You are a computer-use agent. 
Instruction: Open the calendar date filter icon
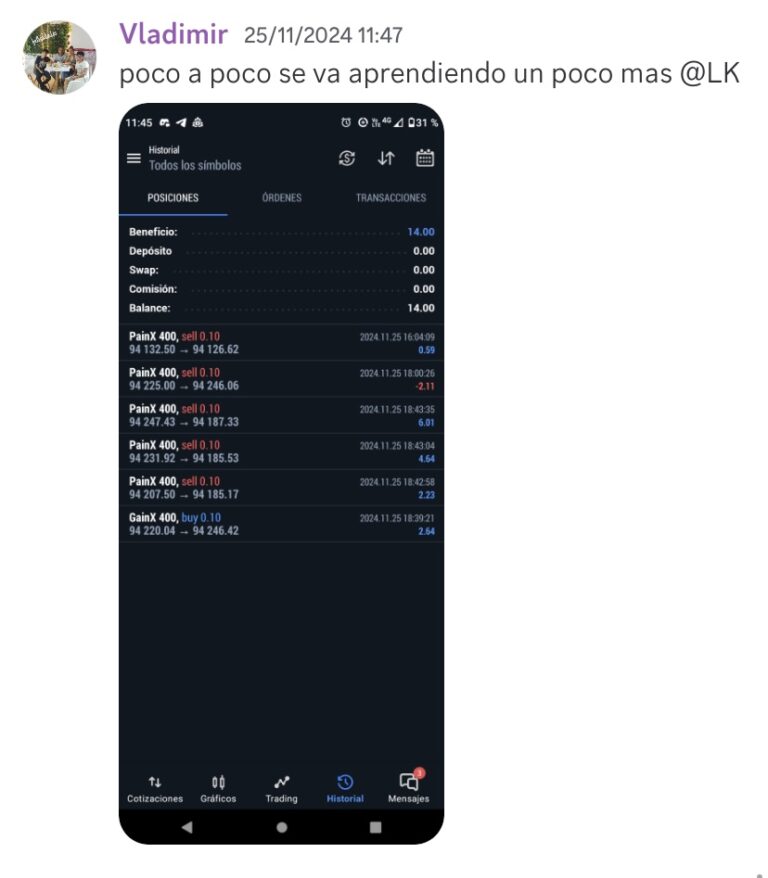426,158
